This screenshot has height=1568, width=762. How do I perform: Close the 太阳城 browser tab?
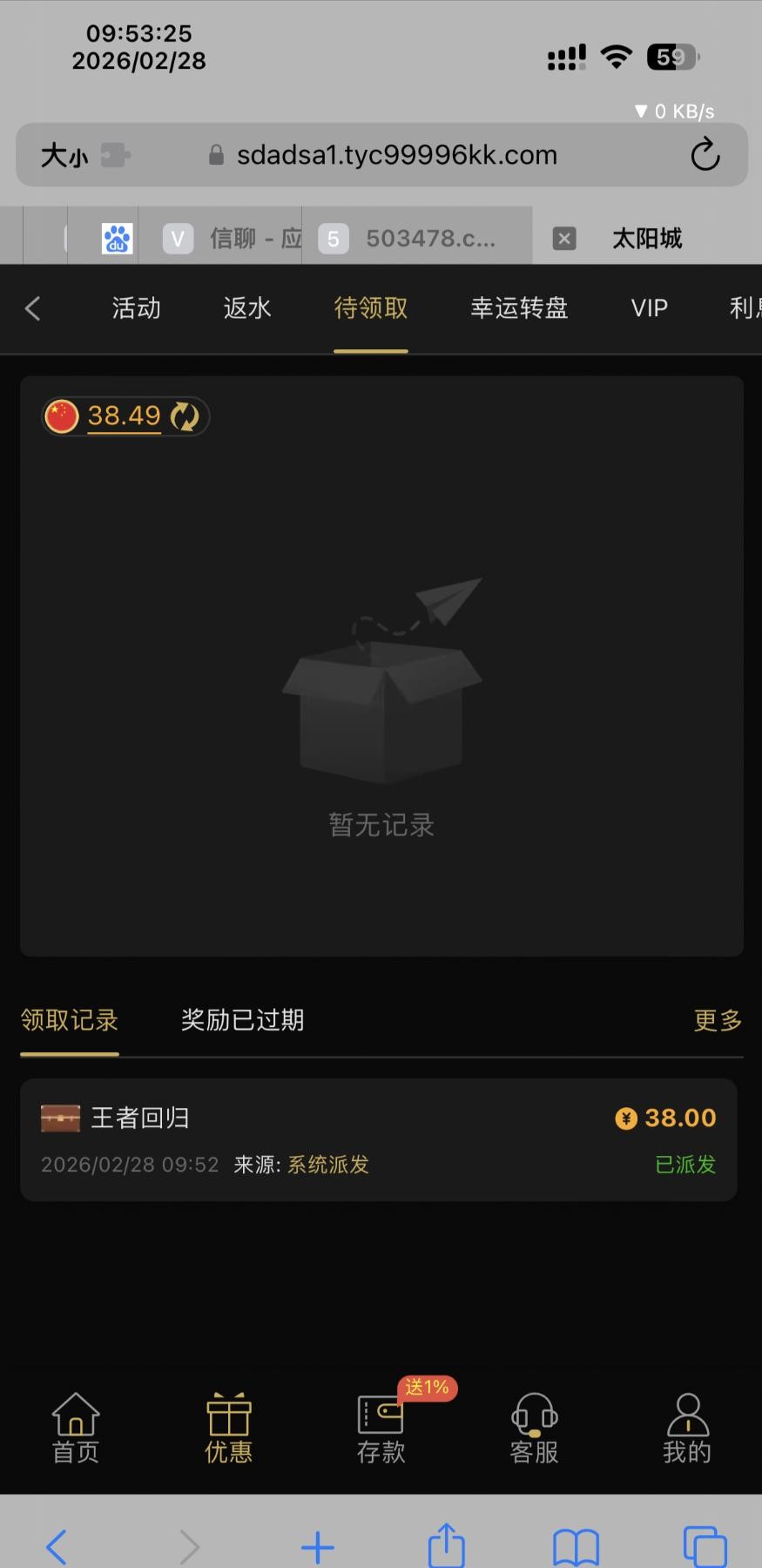pyautogui.click(x=564, y=238)
